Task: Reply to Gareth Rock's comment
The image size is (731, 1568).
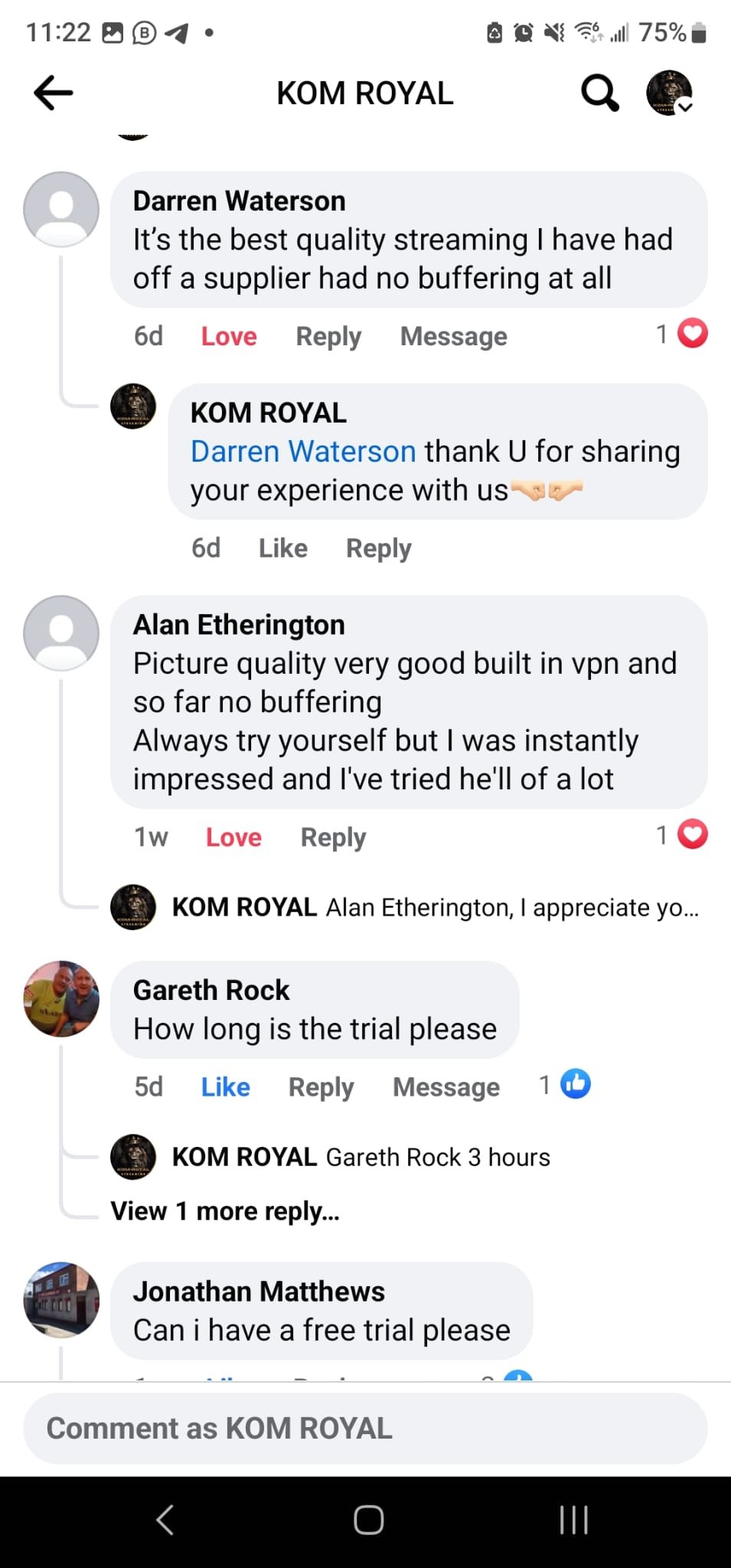Action: [x=321, y=1086]
